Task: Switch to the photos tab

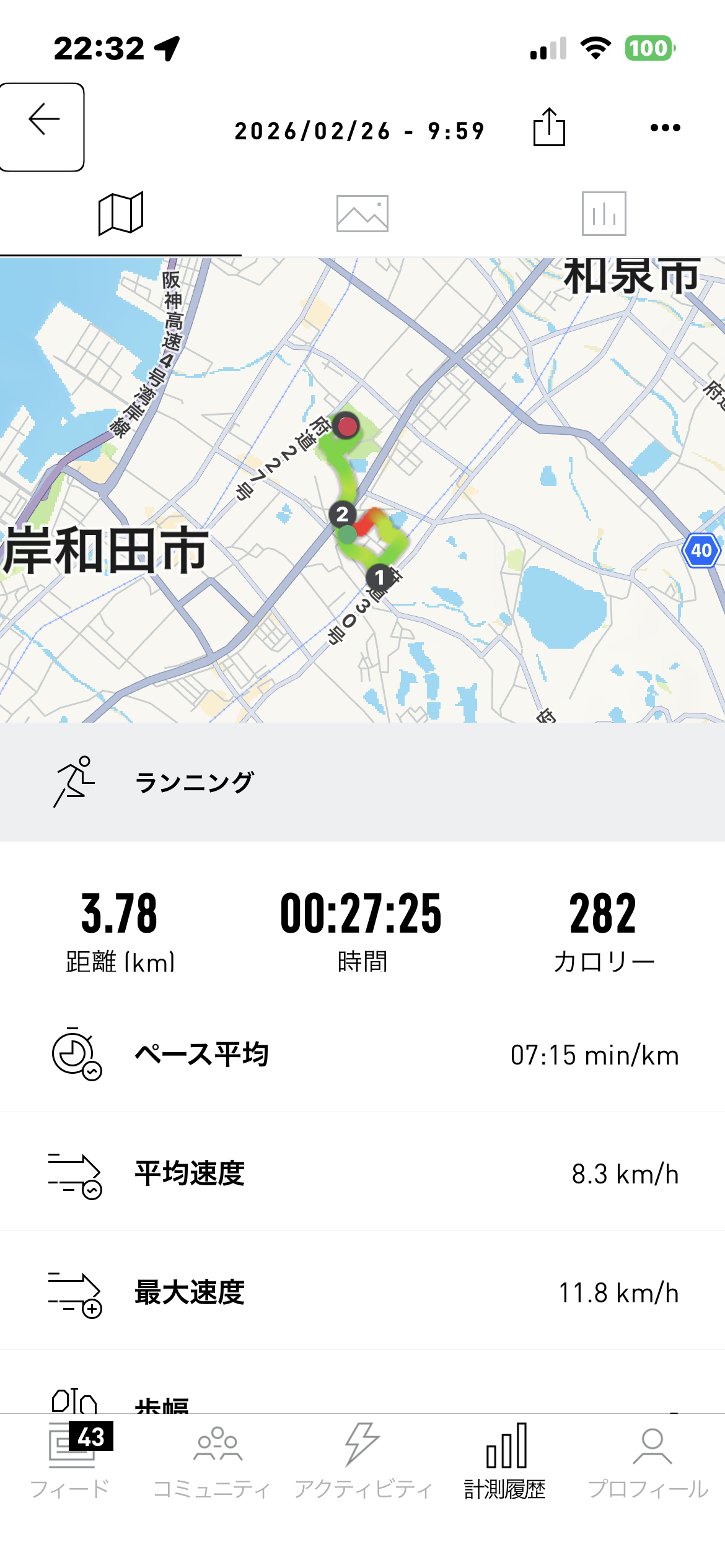Action: 362,214
